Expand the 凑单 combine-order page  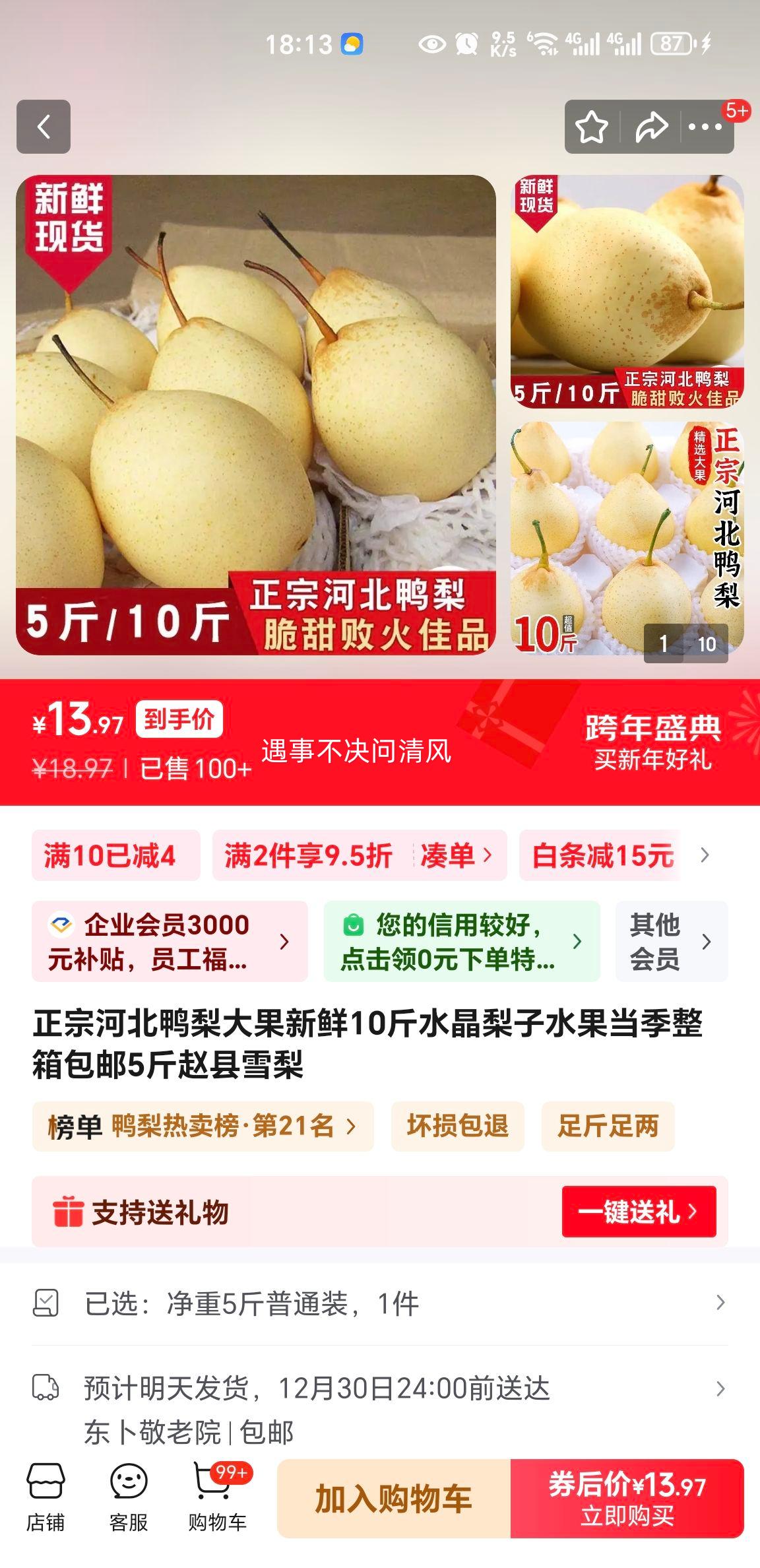coord(457,855)
